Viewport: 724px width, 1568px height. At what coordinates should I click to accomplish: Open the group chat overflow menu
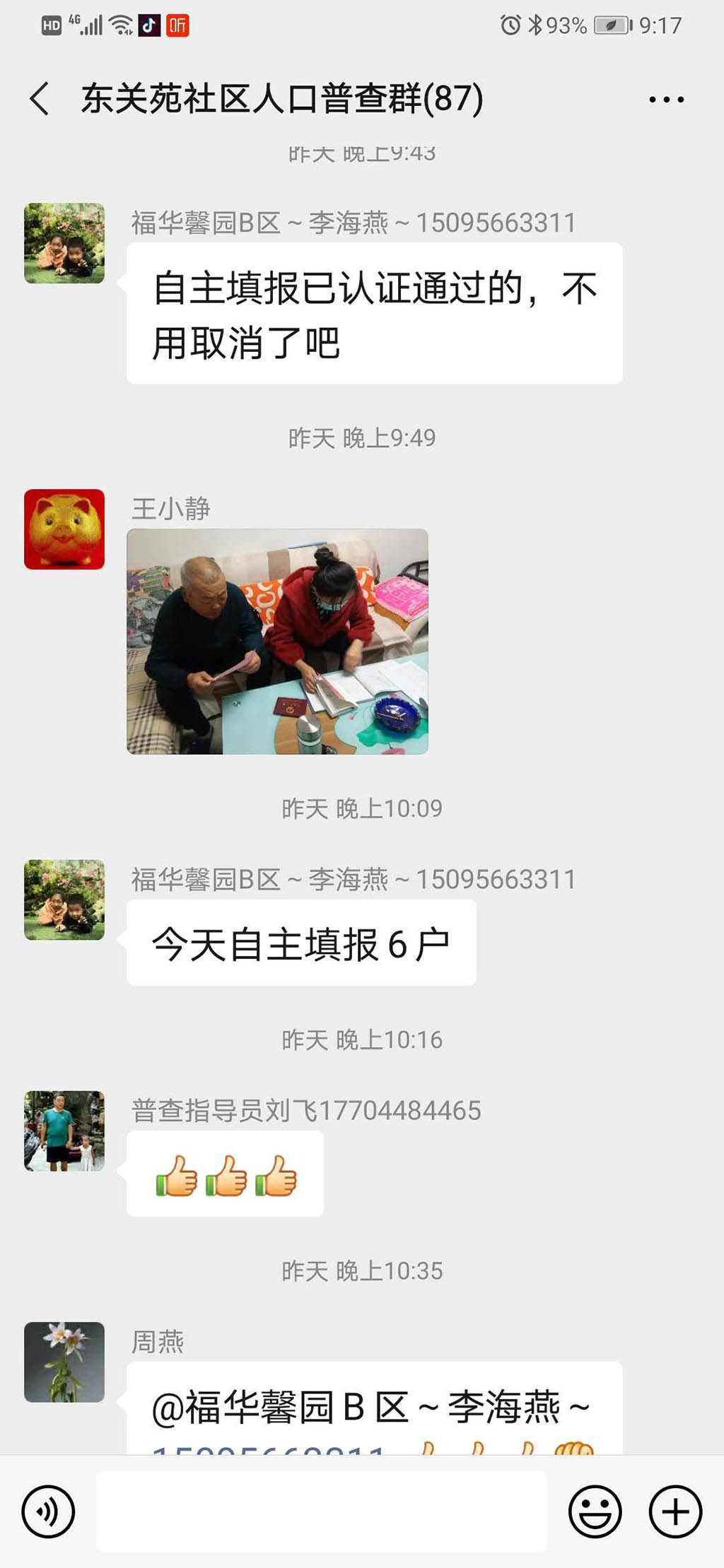[666, 100]
